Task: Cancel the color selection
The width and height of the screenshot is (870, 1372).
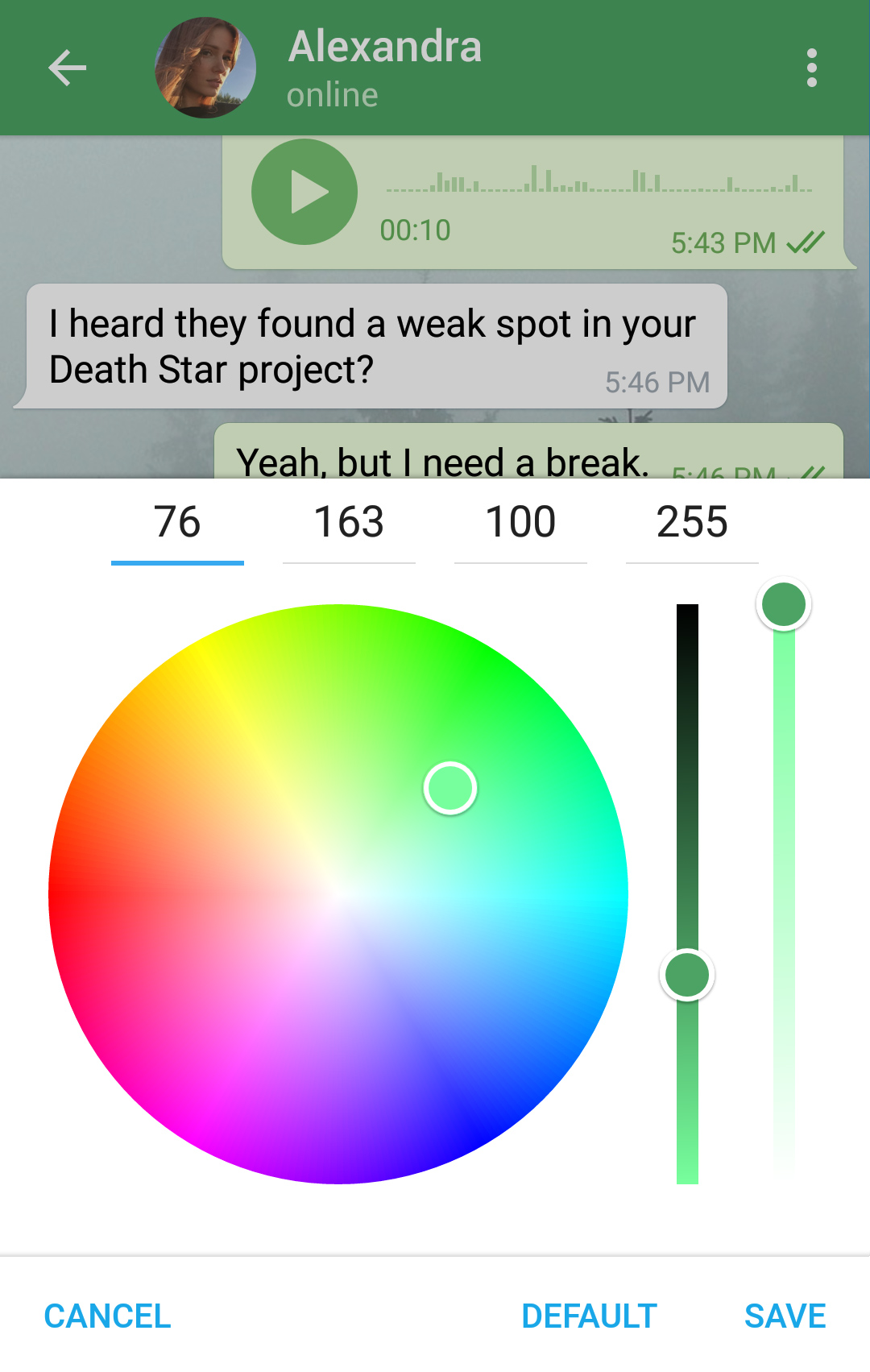Action: click(107, 1316)
